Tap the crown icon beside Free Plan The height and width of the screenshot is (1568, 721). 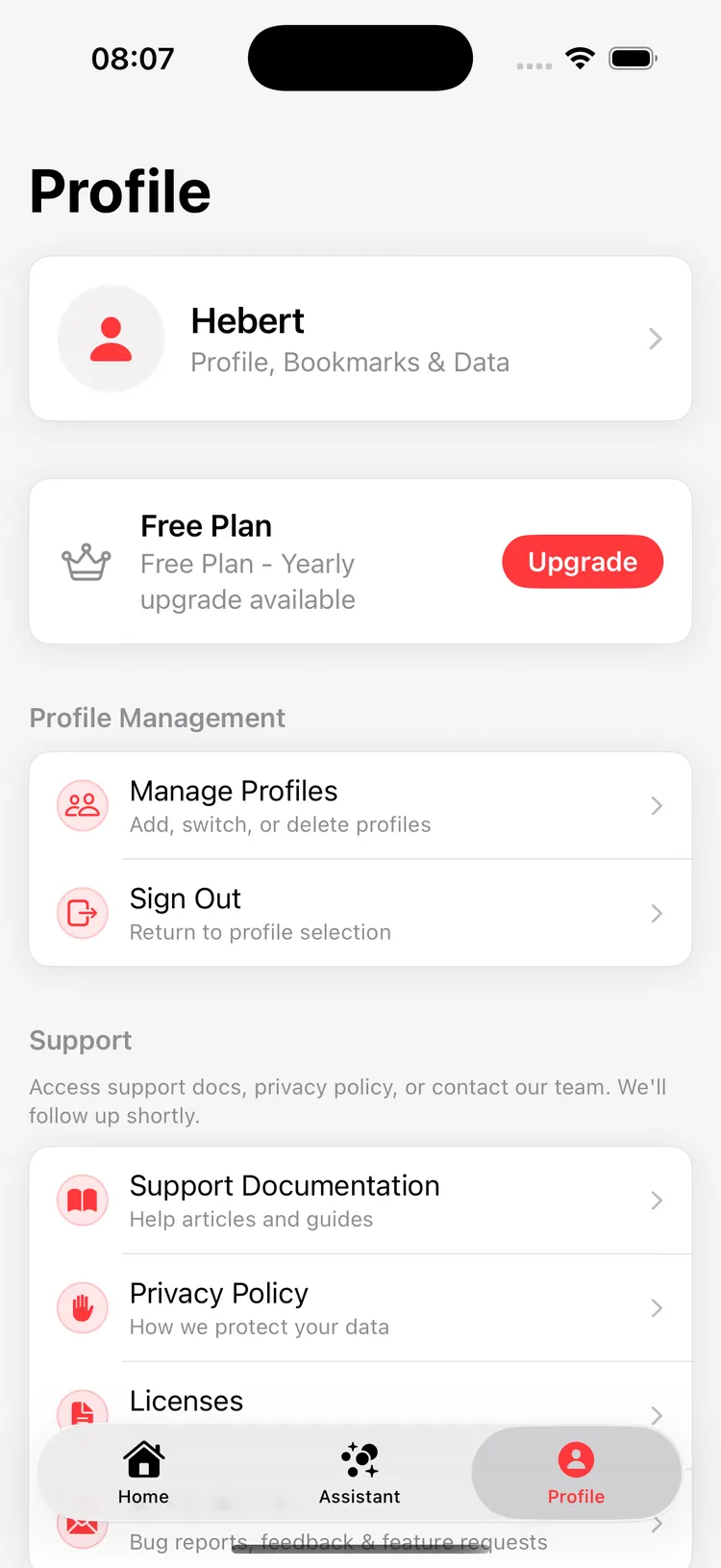tap(86, 562)
